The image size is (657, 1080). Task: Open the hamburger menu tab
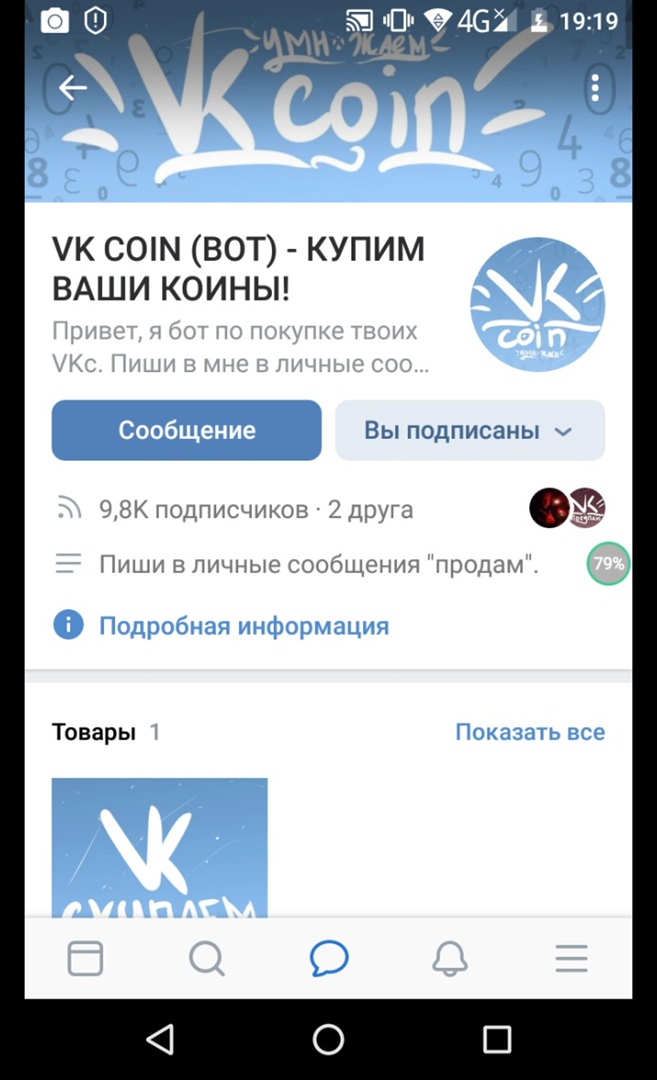click(571, 959)
